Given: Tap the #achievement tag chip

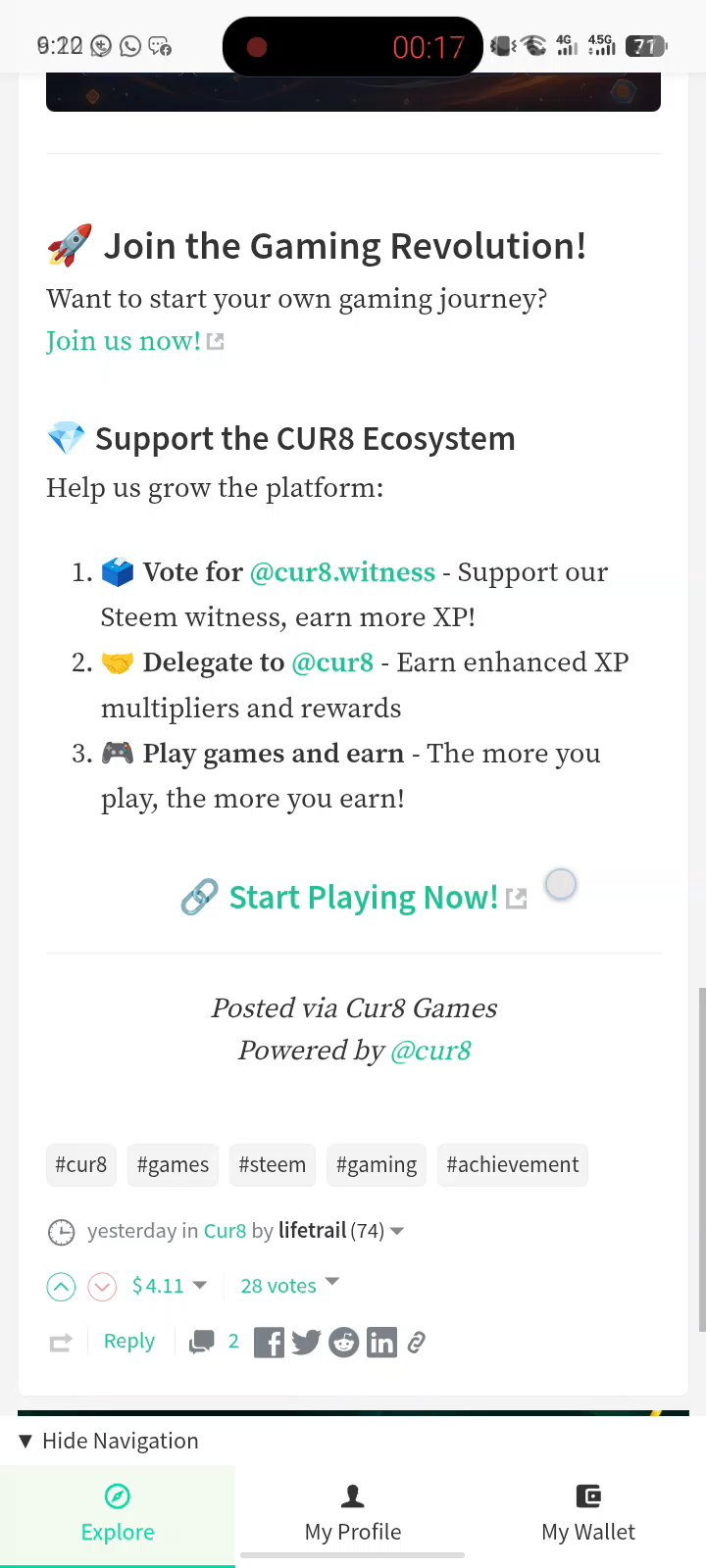Looking at the screenshot, I should pos(512,1165).
